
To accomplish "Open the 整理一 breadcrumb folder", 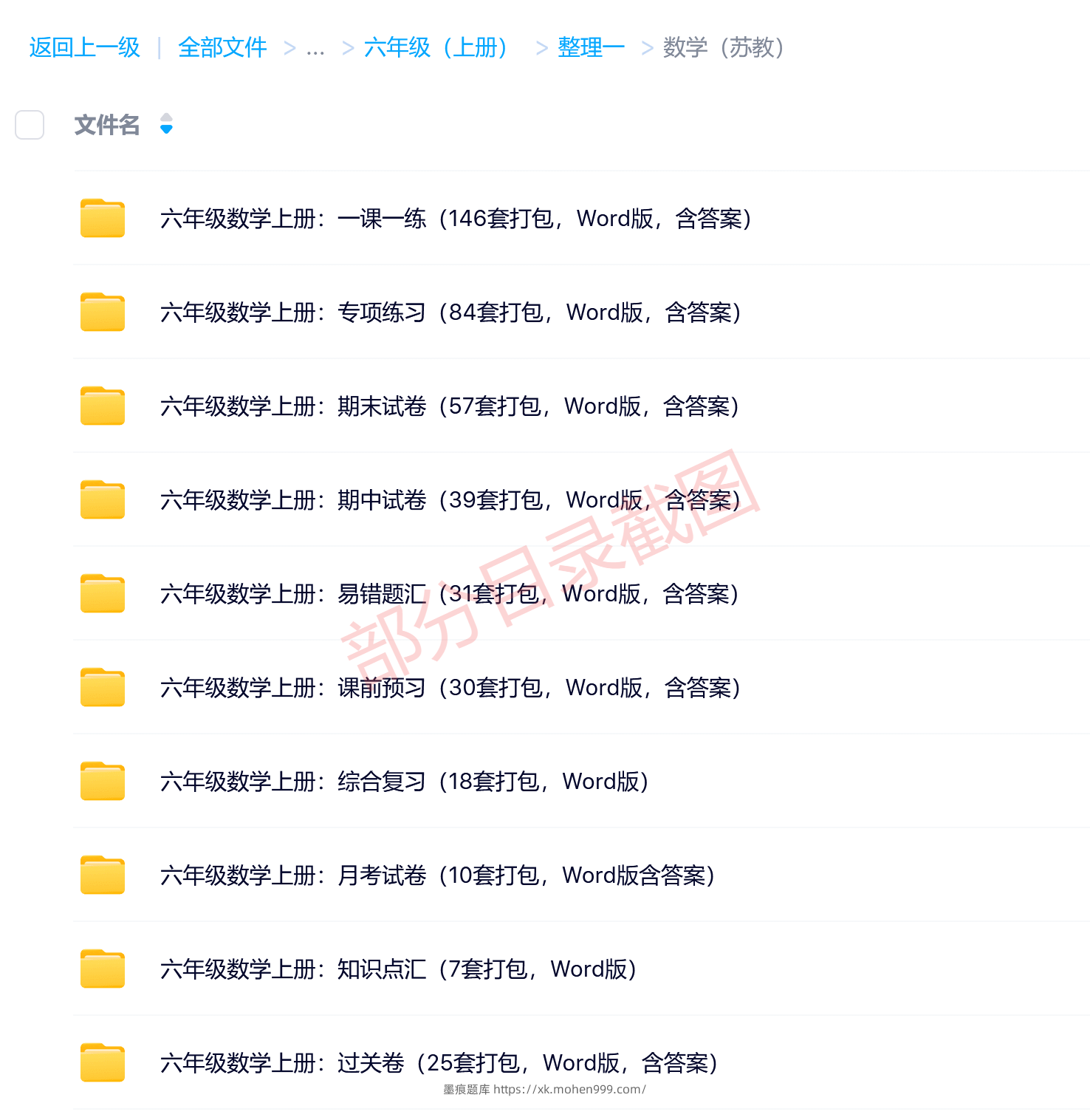I will click(x=591, y=47).
